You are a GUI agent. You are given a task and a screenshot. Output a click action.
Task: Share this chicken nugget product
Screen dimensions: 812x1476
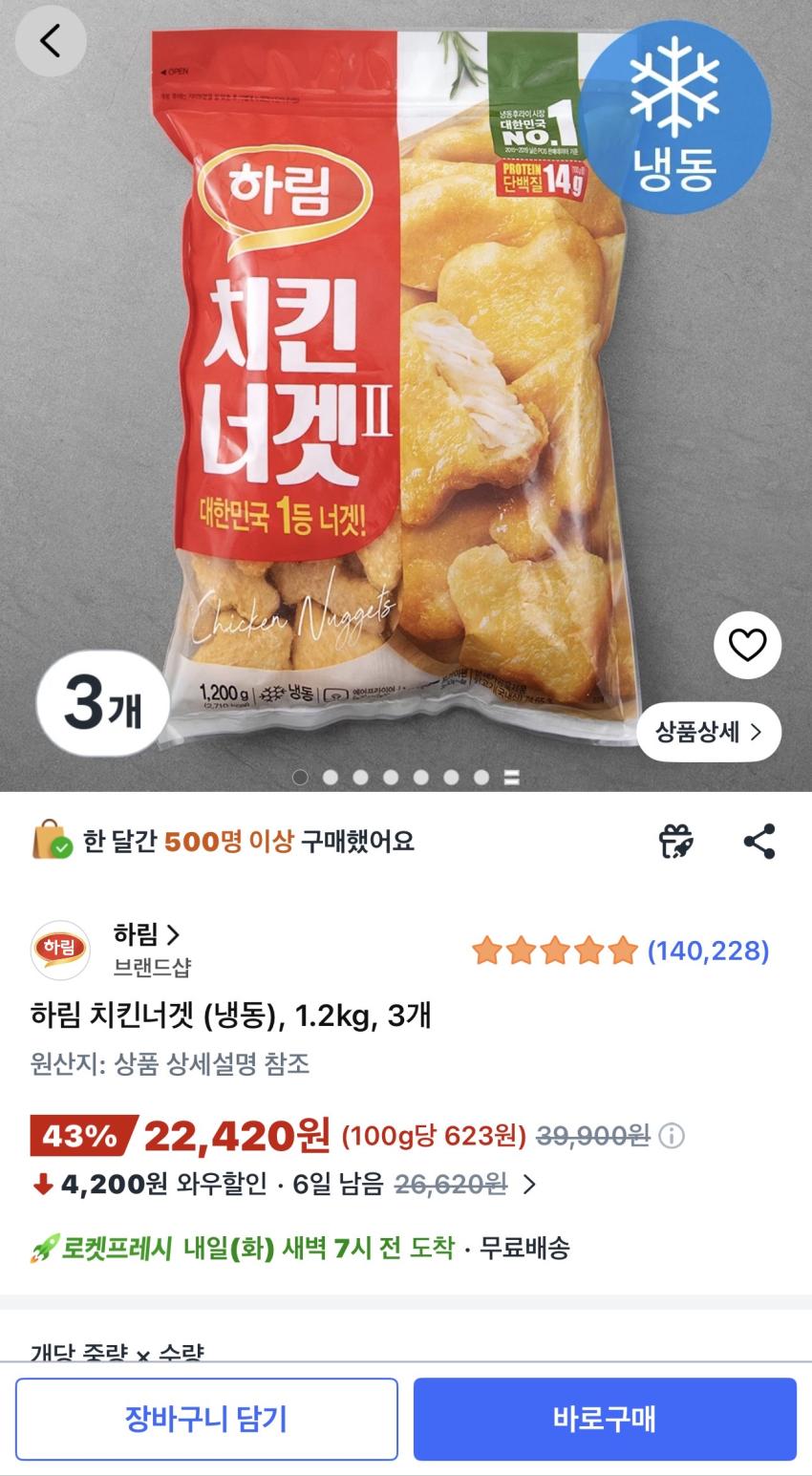coord(759,842)
